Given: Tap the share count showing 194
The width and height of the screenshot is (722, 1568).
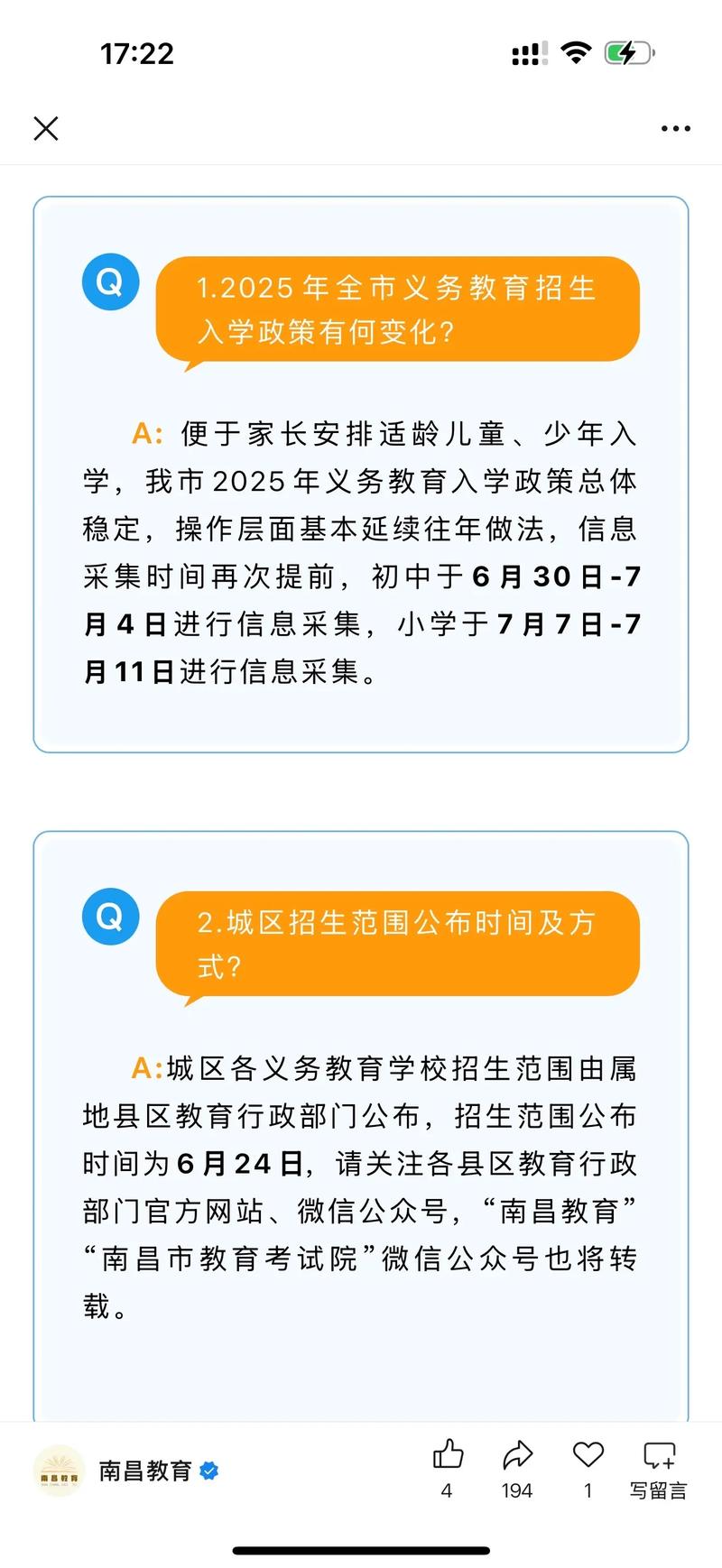Looking at the screenshot, I should pos(515,1490).
